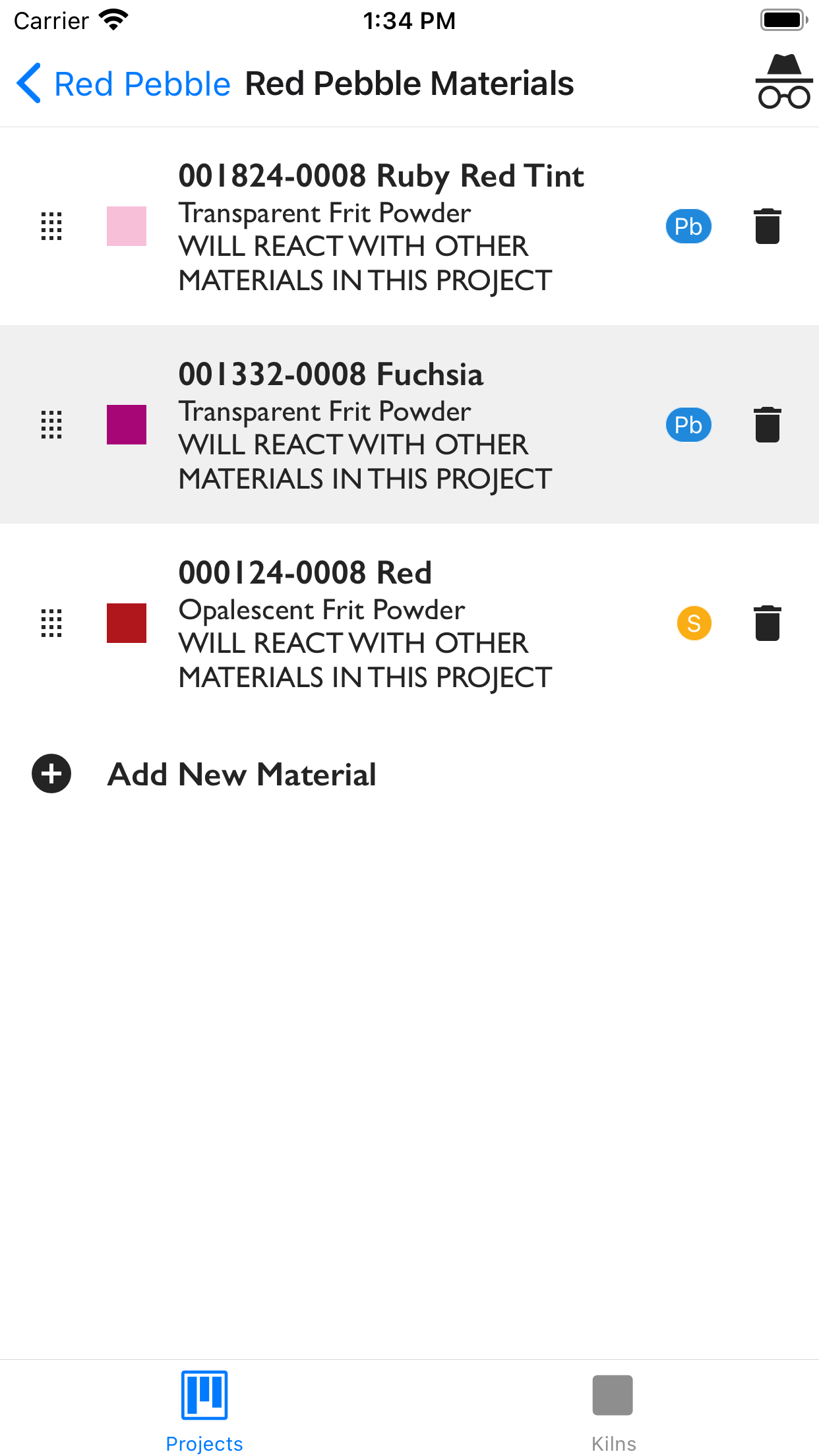Tap the Pb badge on Fuchsia
The width and height of the screenshot is (819, 1456).
point(688,425)
